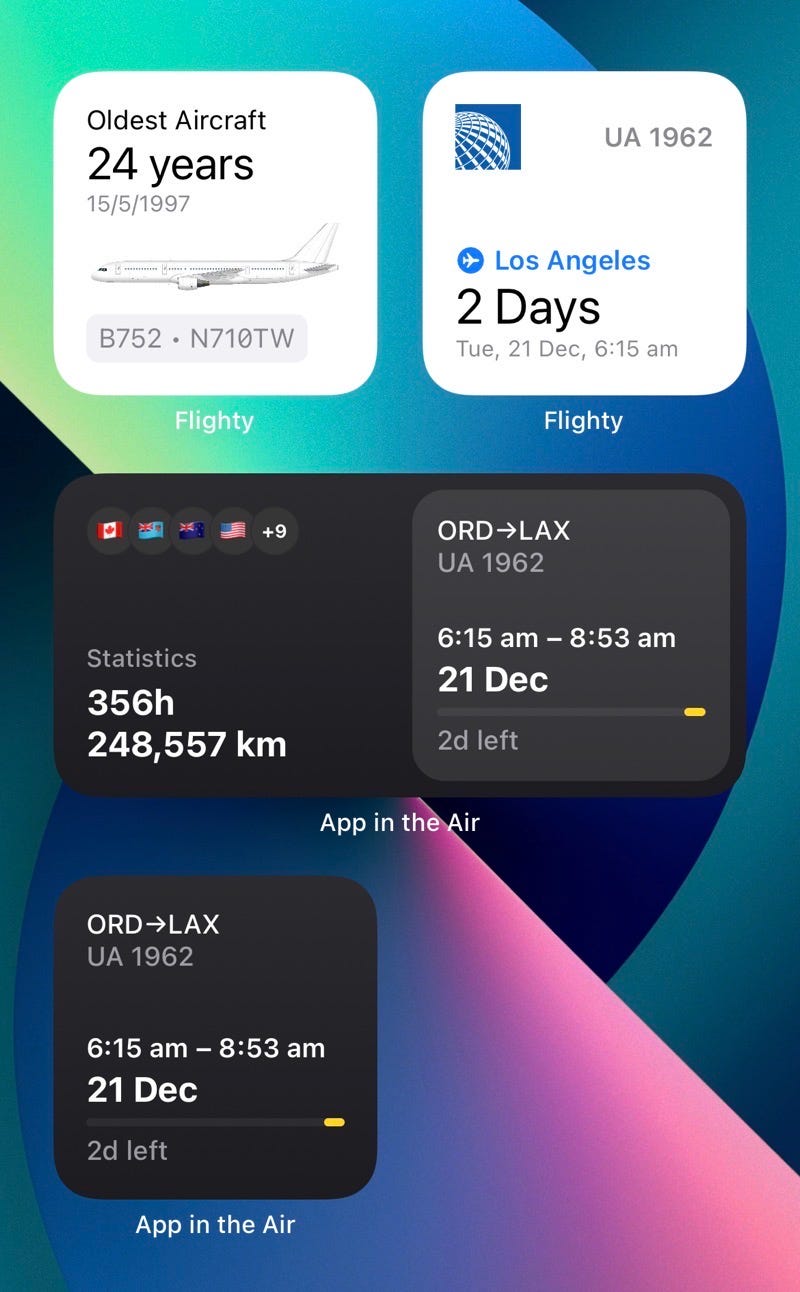Open ORD→LAX flight in the wide widget
Viewport: 800px width, 1292px height.
click(x=571, y=635)
